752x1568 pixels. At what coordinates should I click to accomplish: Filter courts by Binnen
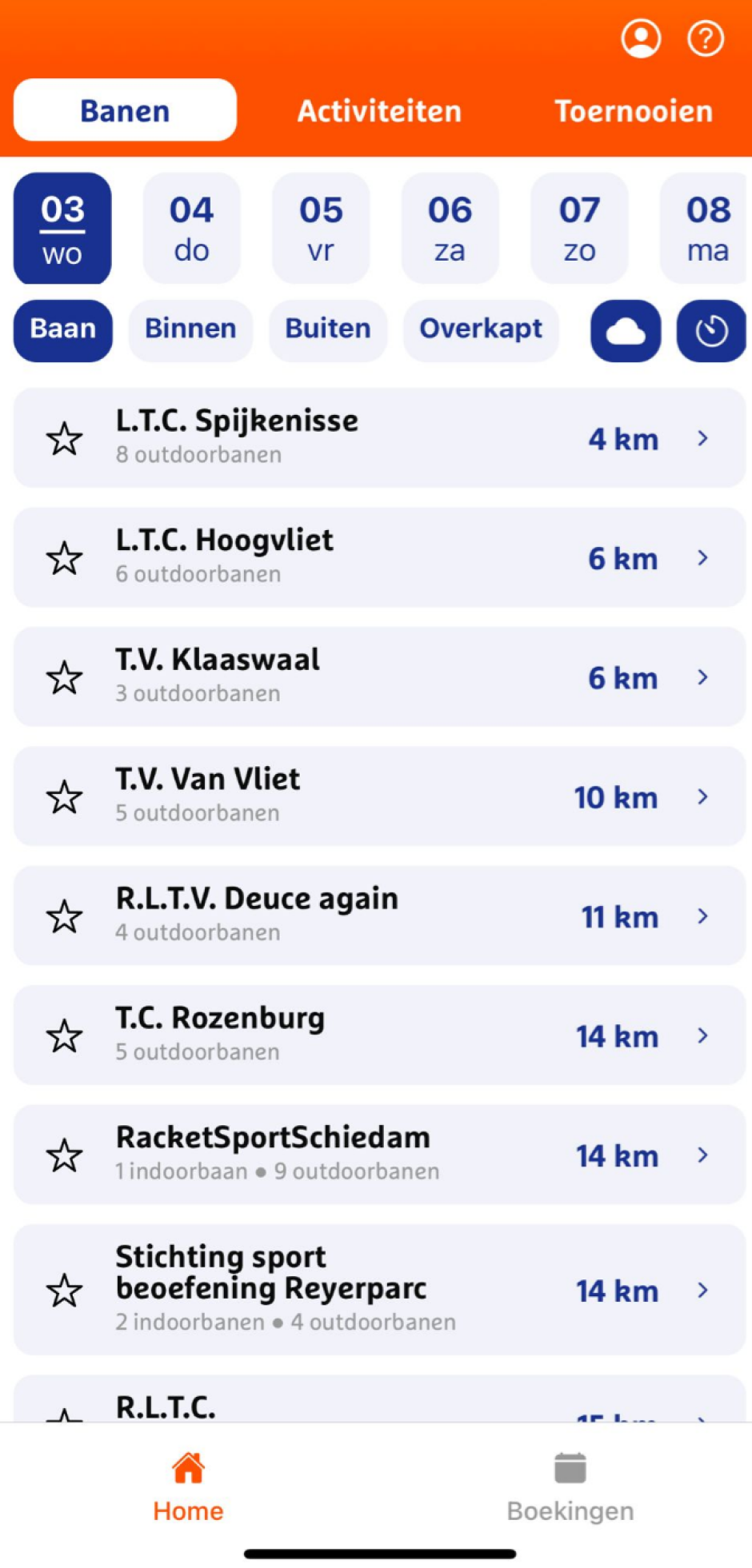tap(190, 329)
